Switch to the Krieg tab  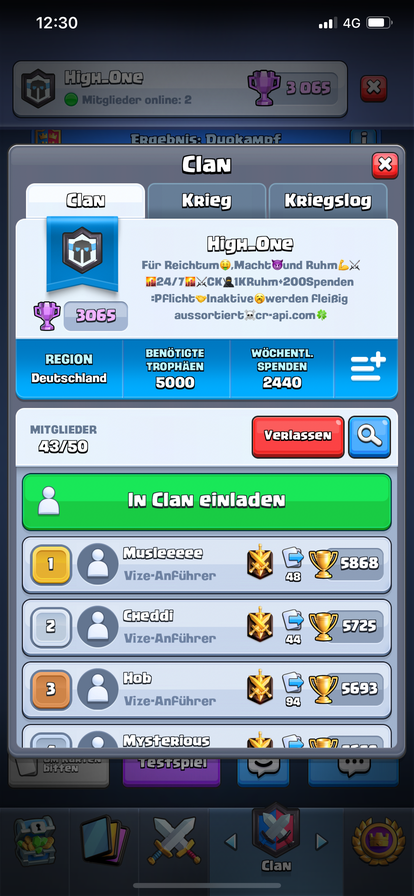206,201
